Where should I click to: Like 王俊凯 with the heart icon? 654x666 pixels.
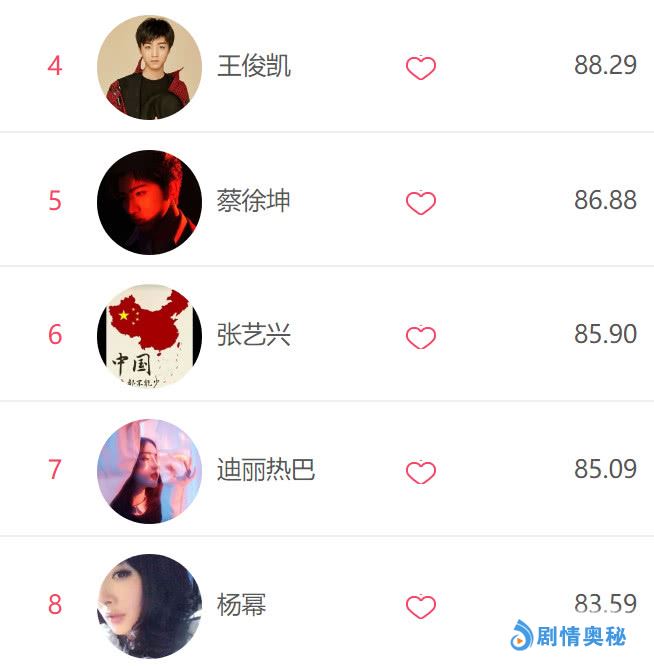click(x=421, y=68)
